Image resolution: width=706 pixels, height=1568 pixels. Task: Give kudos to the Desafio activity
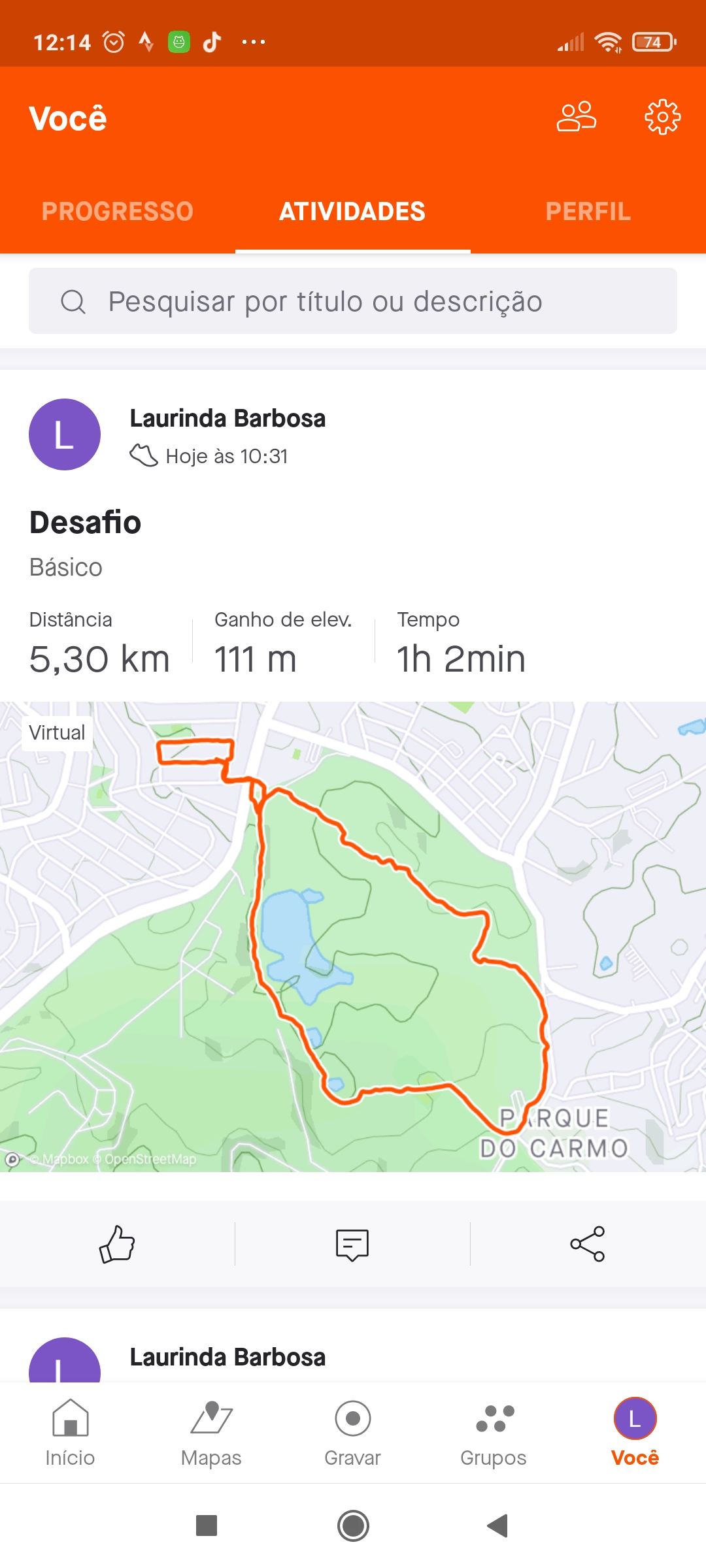click(x=117, y=1244)
